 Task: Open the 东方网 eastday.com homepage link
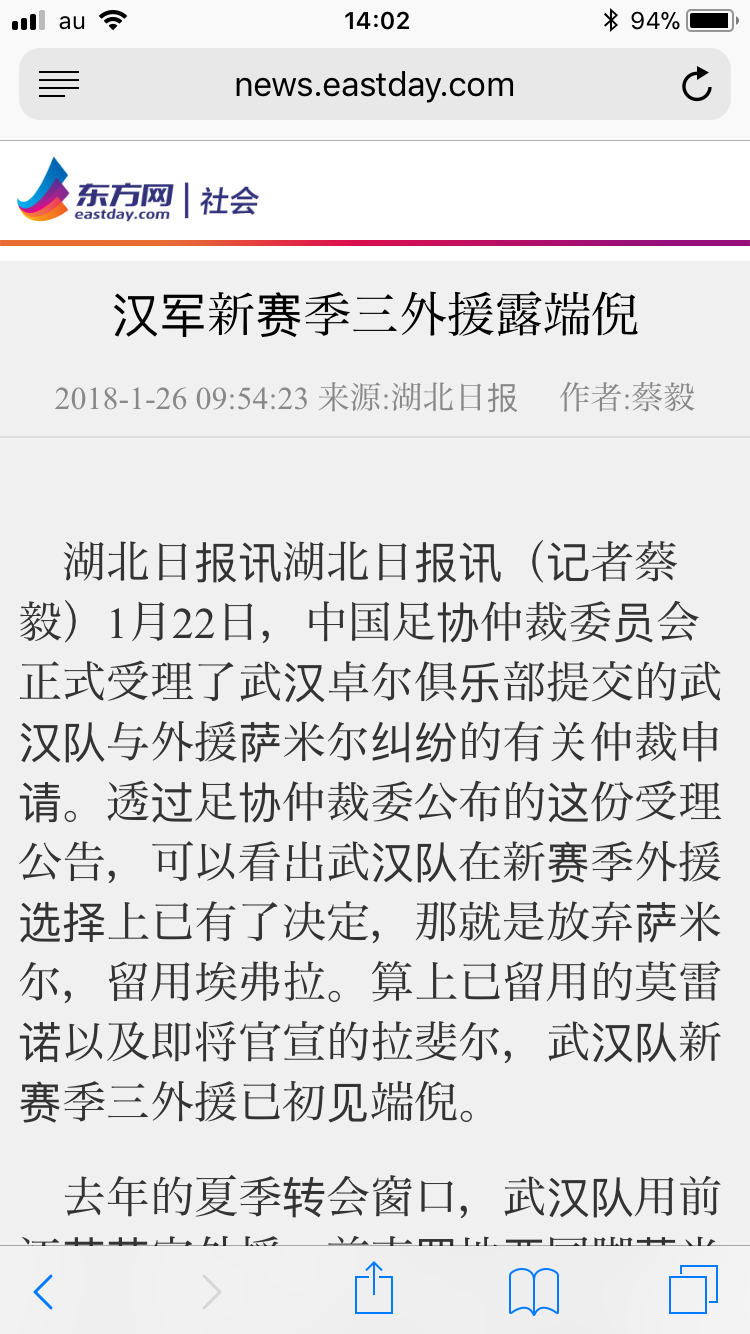click(x=97, y=192)
